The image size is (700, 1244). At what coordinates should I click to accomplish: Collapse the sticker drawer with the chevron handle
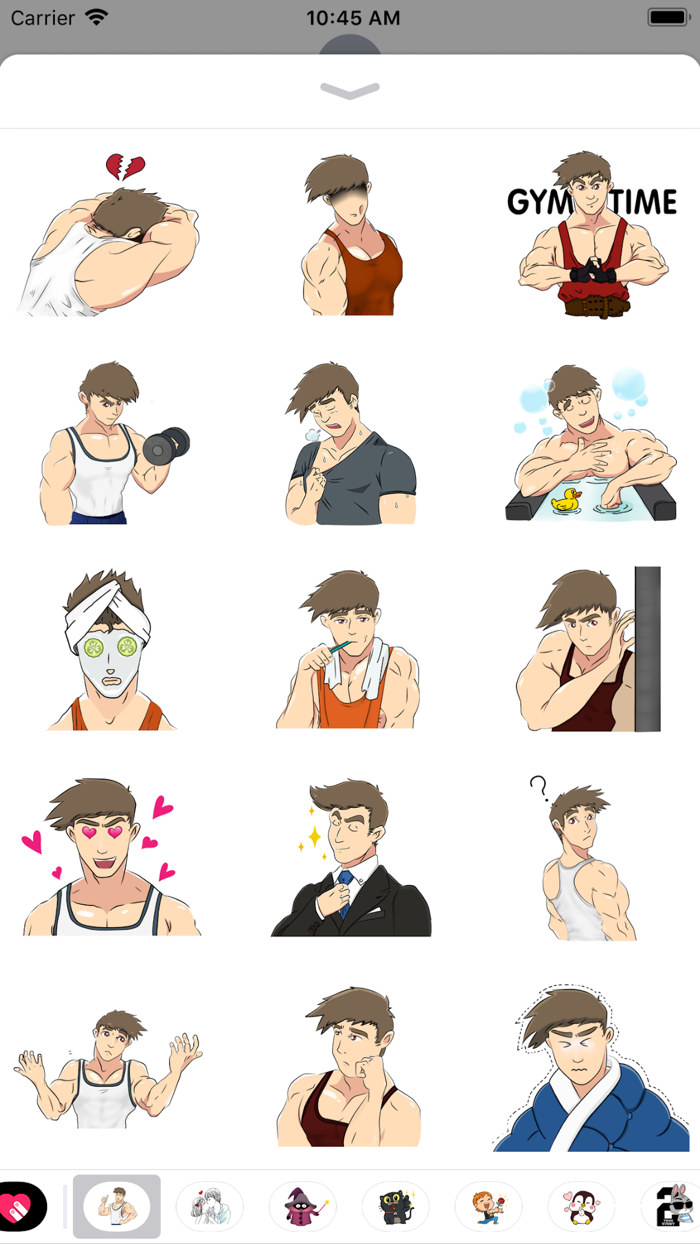(x=350, y=91)
